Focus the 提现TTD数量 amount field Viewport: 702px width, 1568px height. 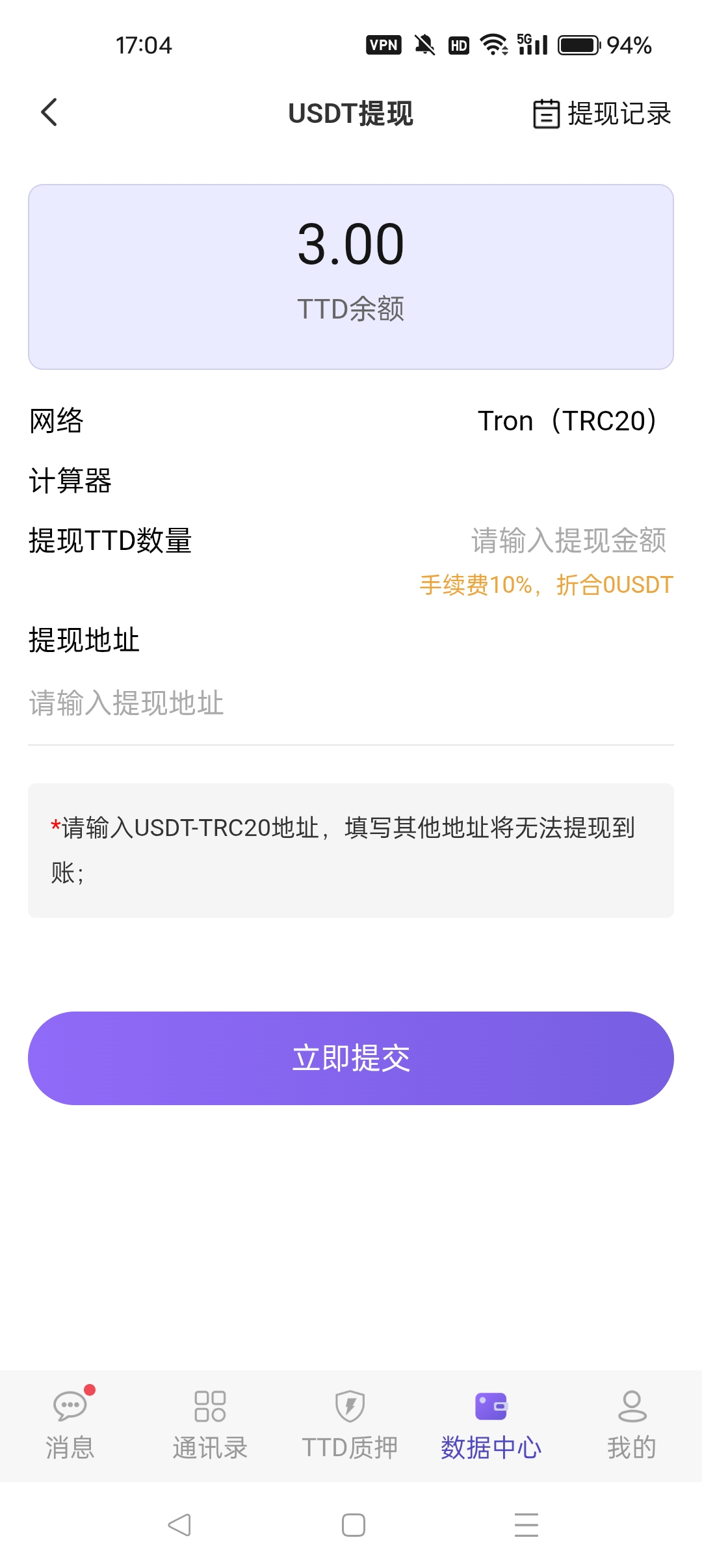pyautogui.click(x=568, y=540)
